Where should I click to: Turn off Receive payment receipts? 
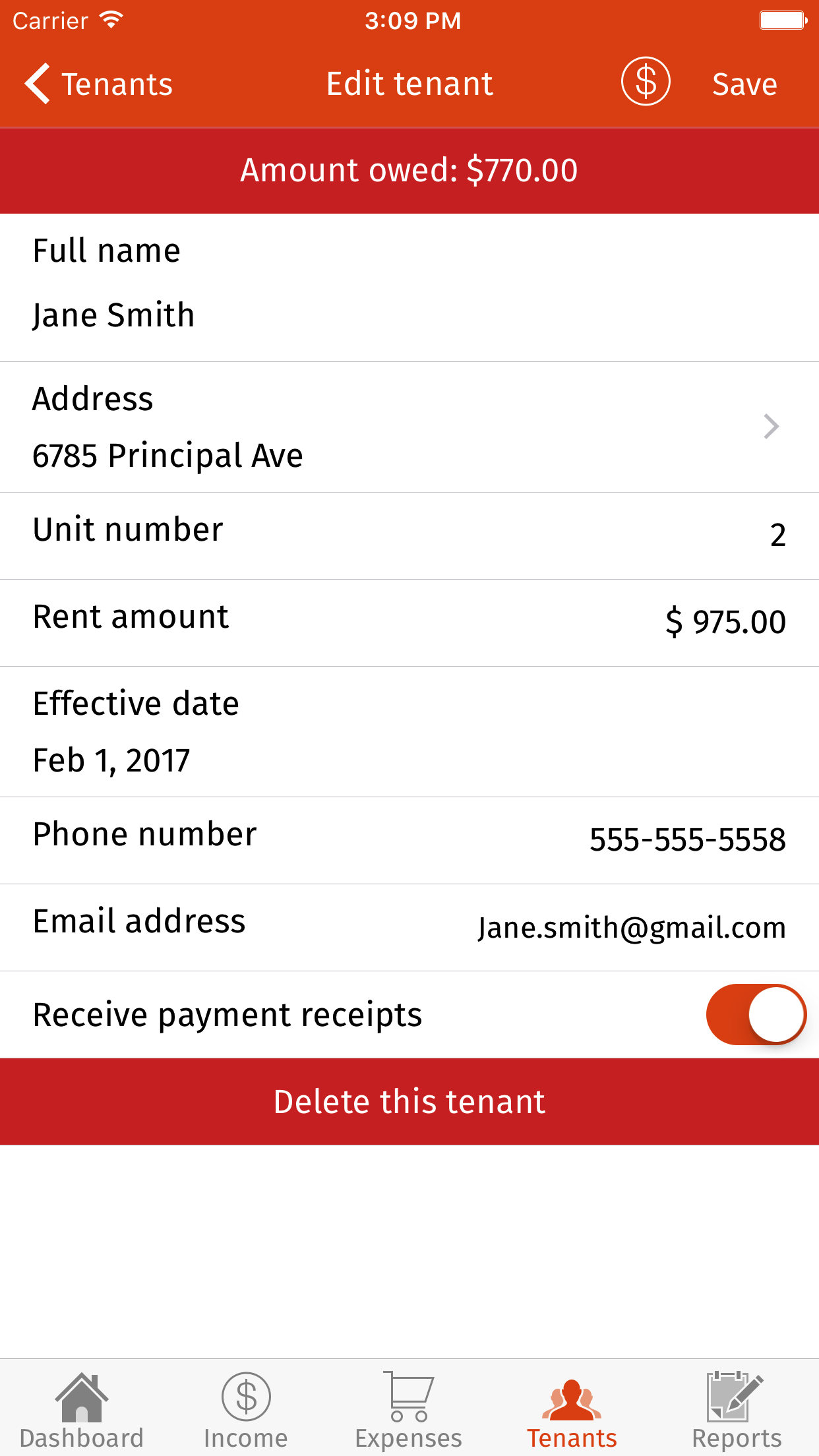pos(756,1014)
